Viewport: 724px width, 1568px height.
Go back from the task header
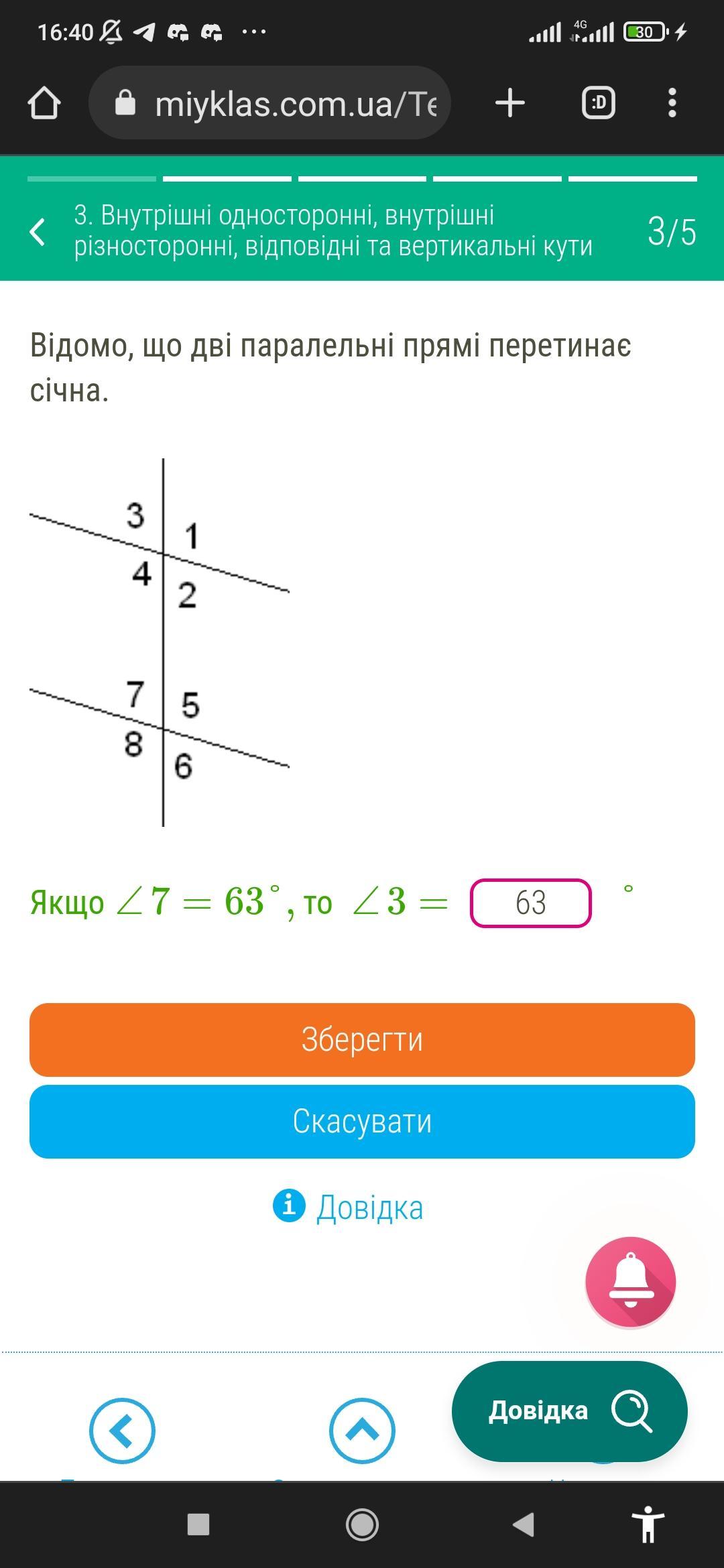click(38, 232)
